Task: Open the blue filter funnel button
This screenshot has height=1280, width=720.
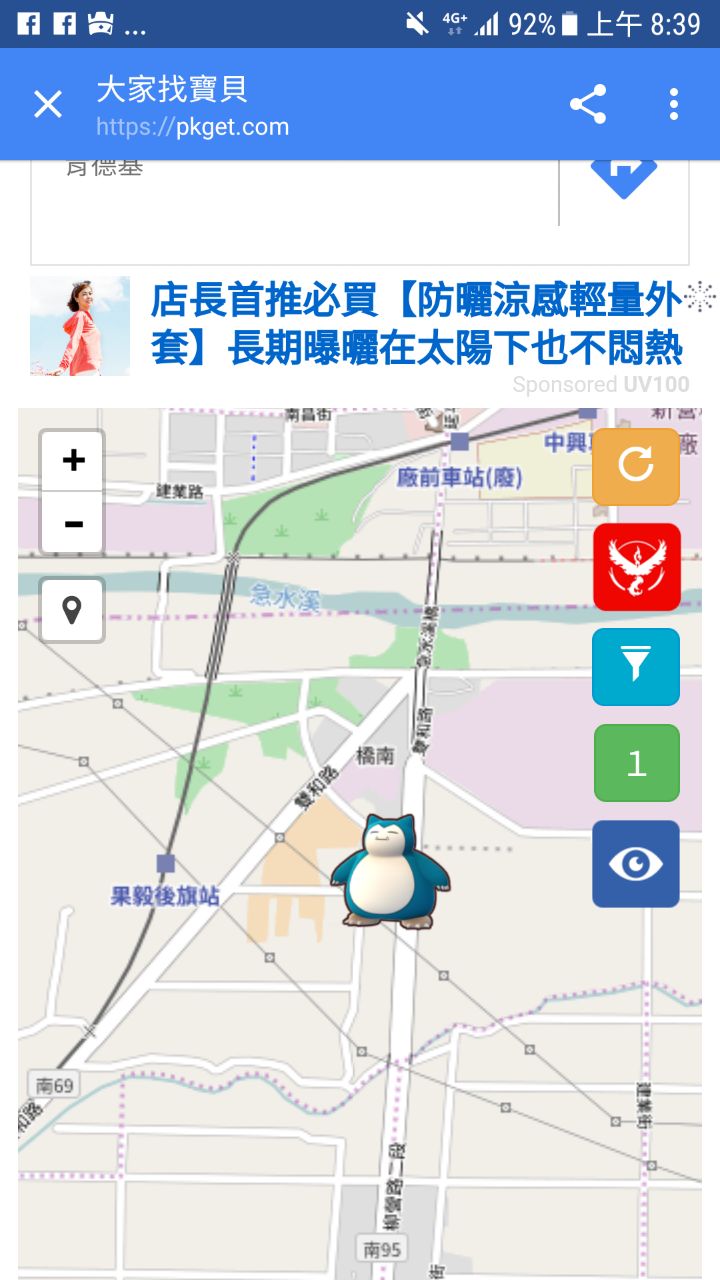Action: point(636,666)
